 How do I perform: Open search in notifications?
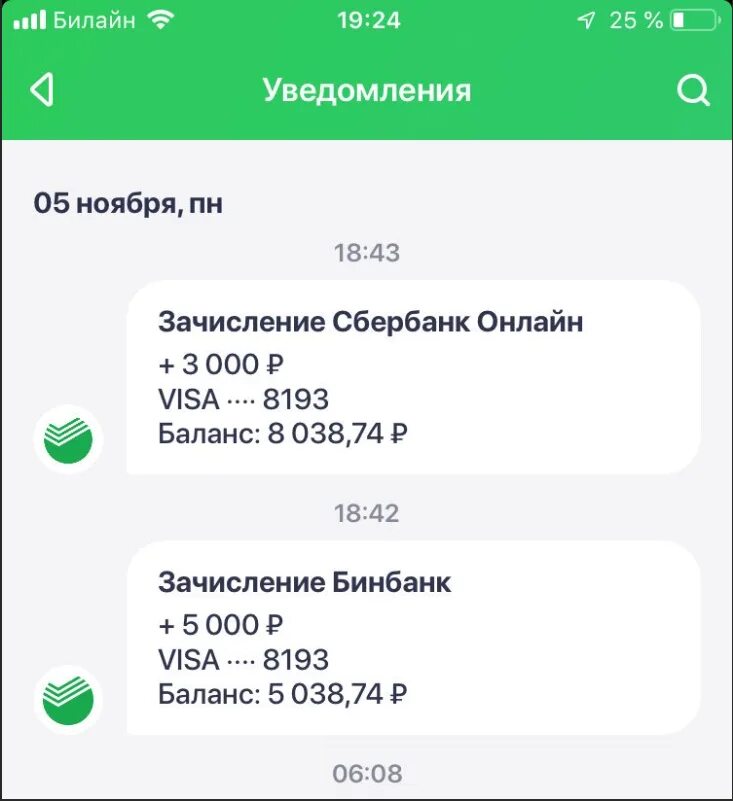pos(693,91)
